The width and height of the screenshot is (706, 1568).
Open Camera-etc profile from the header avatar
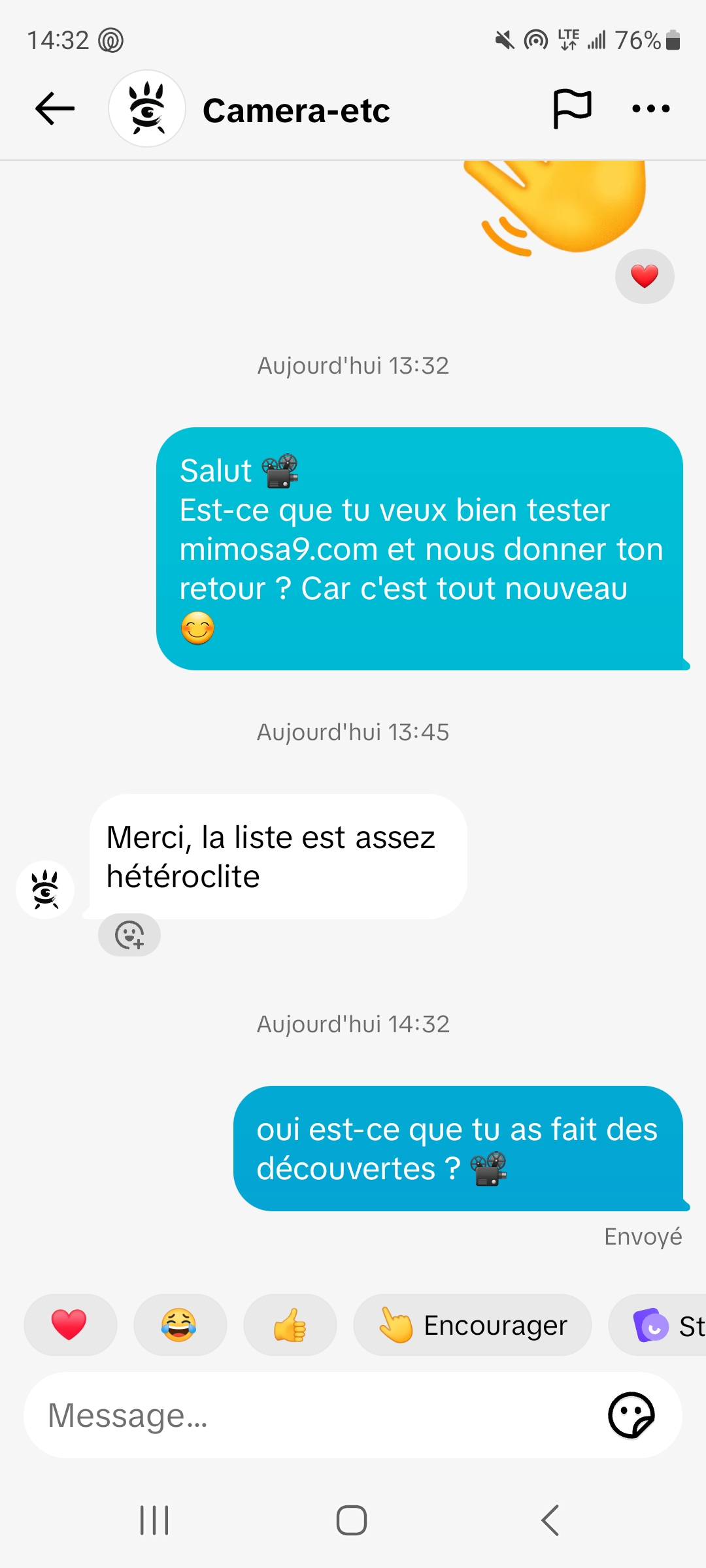click(147, 108)
